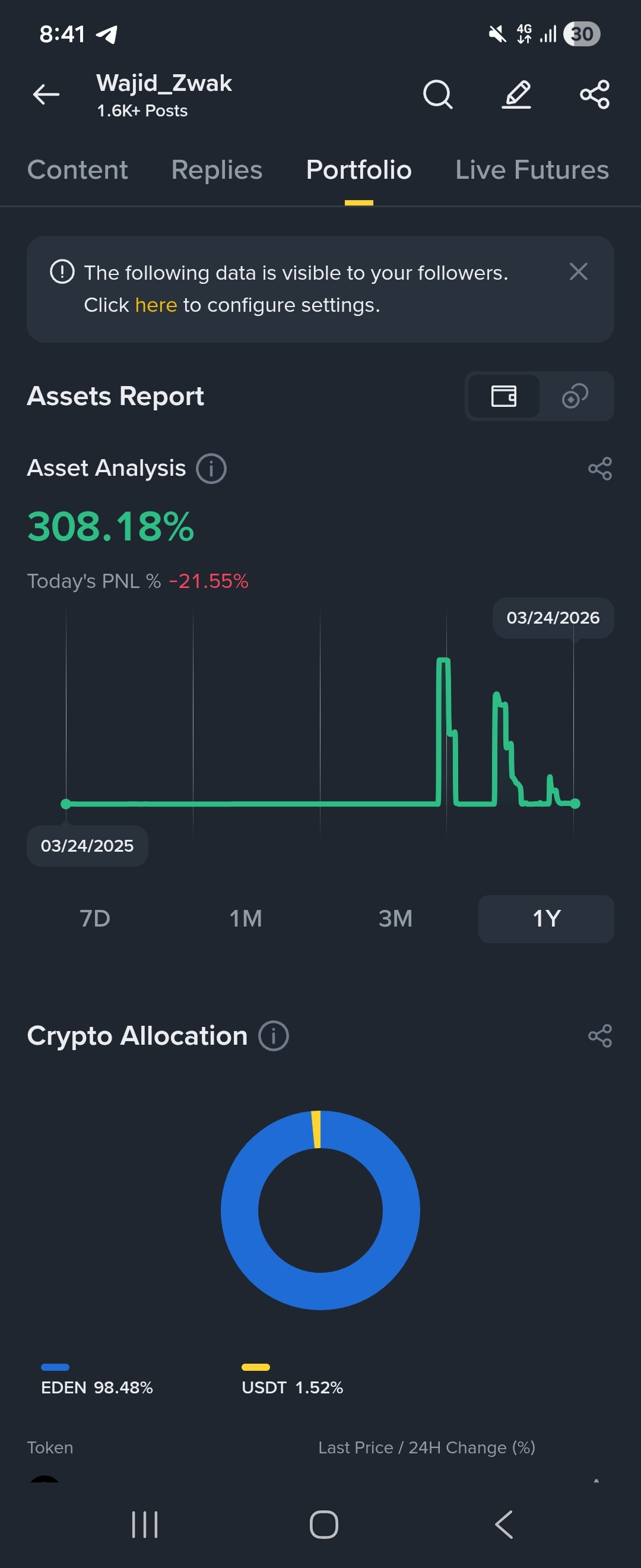This screenshot has width=641, height=1568.
Task: Select the 7D time range
Action: [95, 918]
